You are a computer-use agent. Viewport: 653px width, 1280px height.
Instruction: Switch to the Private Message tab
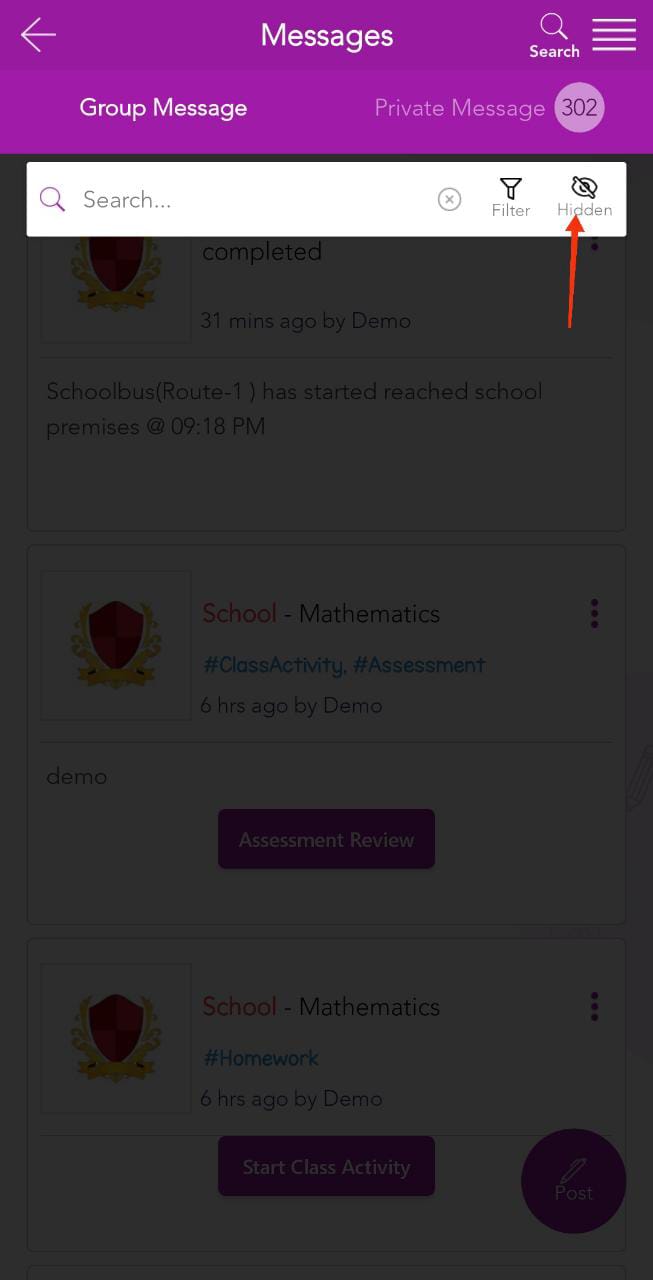click(459, 108)
